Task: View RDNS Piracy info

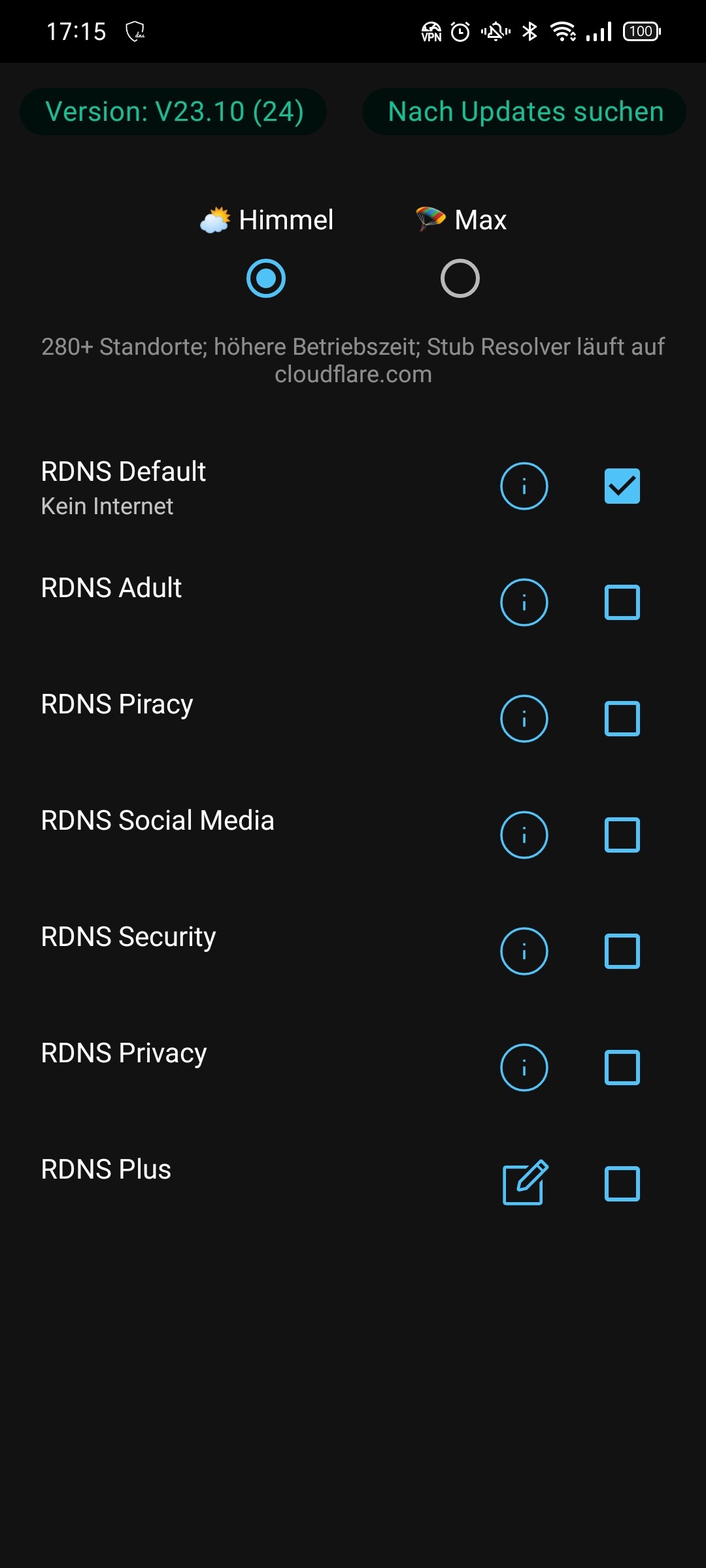Action: pos(524,719)
